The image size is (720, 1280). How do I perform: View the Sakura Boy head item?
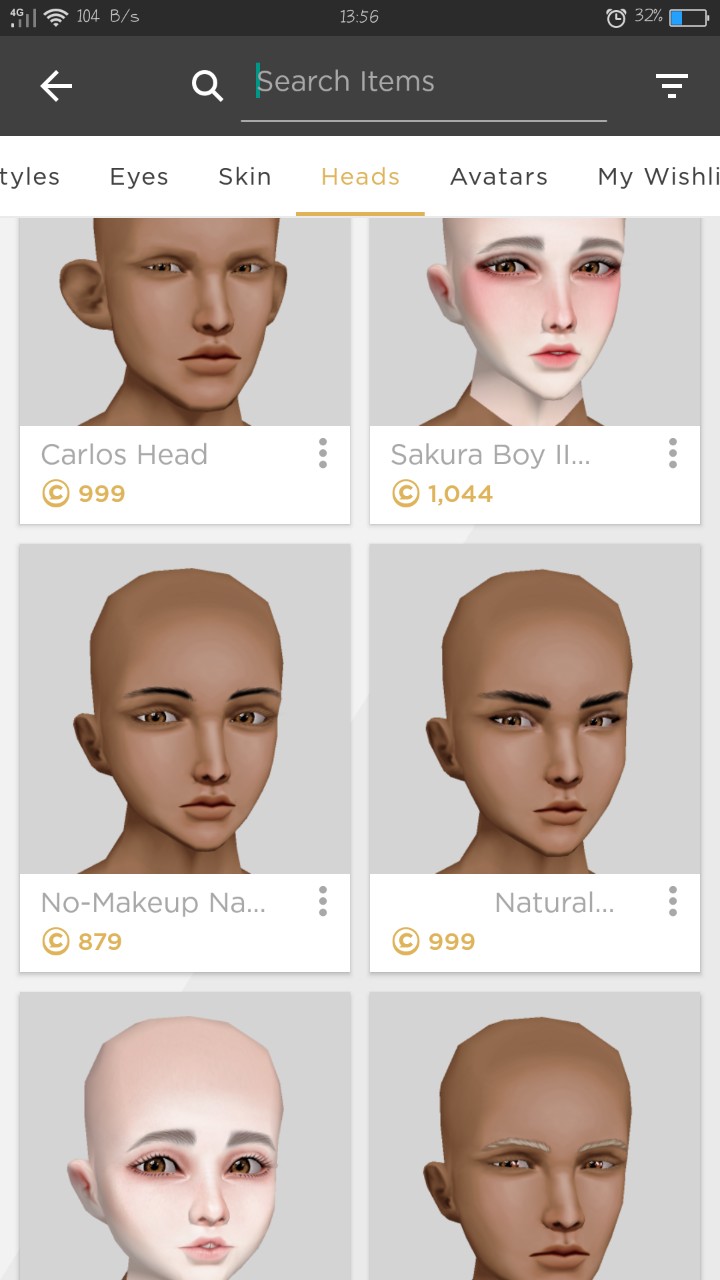pyautogui.click(x=535, y=330)
